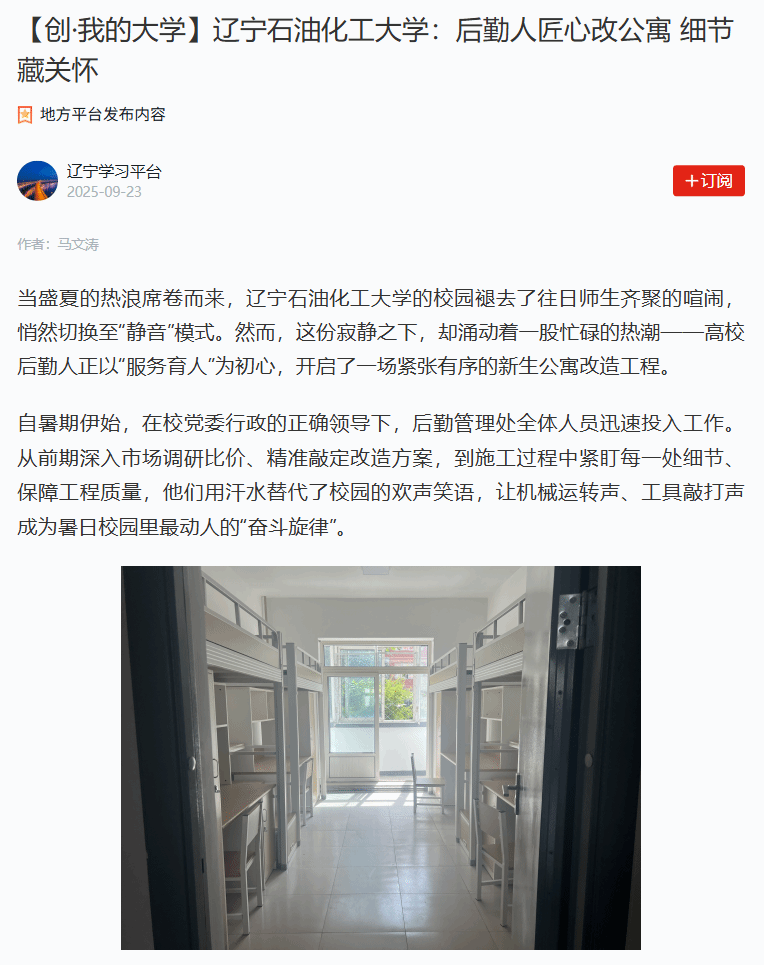Screen dimensions: 764x965
Task: Open the 辽宁学习平台 publisher profile
Action: coord(113,172)
